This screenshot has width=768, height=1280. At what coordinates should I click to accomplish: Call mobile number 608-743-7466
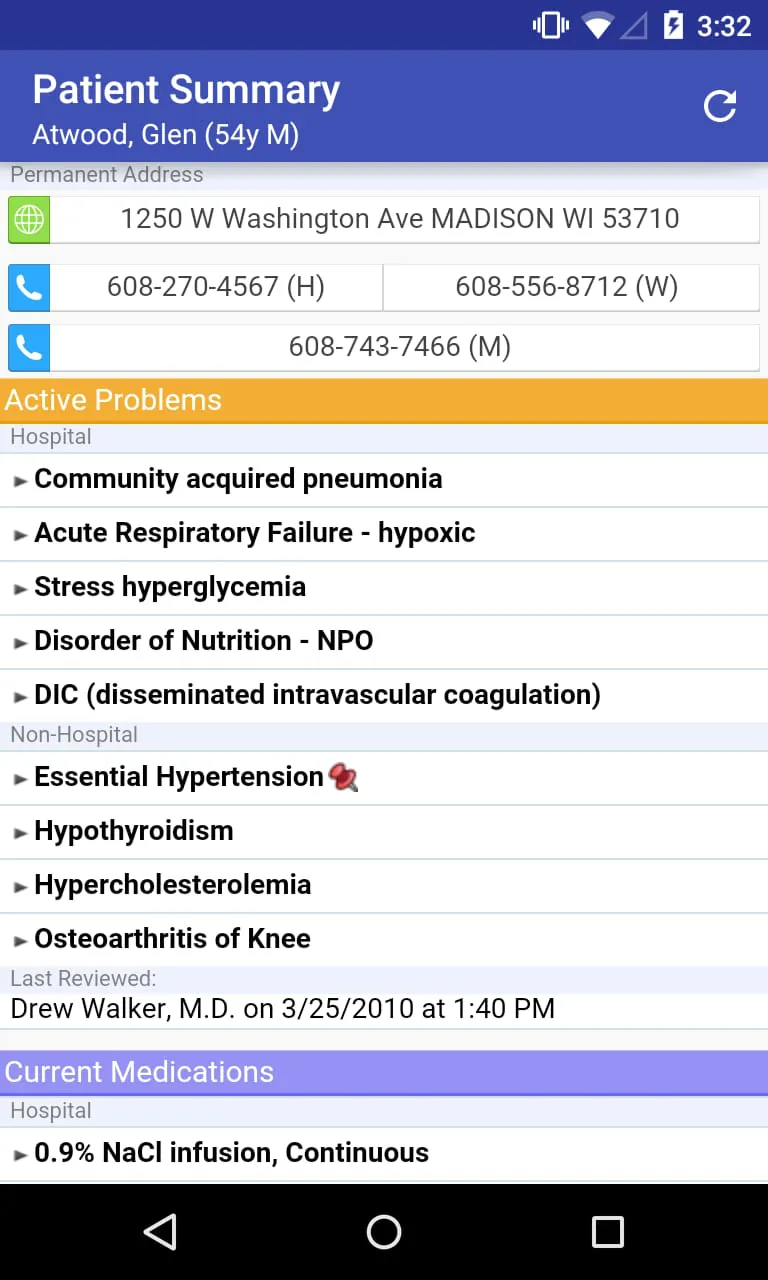point(400,347)
